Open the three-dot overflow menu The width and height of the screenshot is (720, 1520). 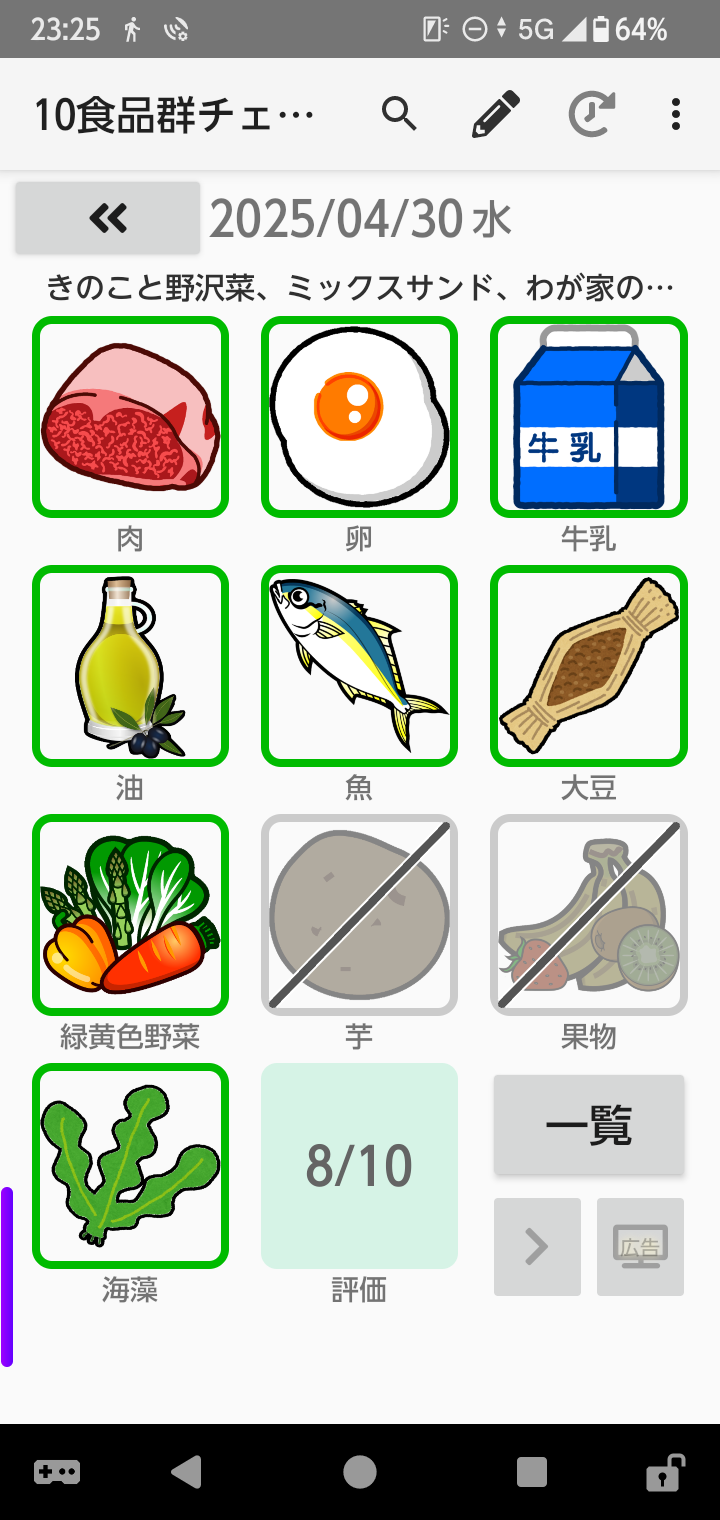click(676, 115)
